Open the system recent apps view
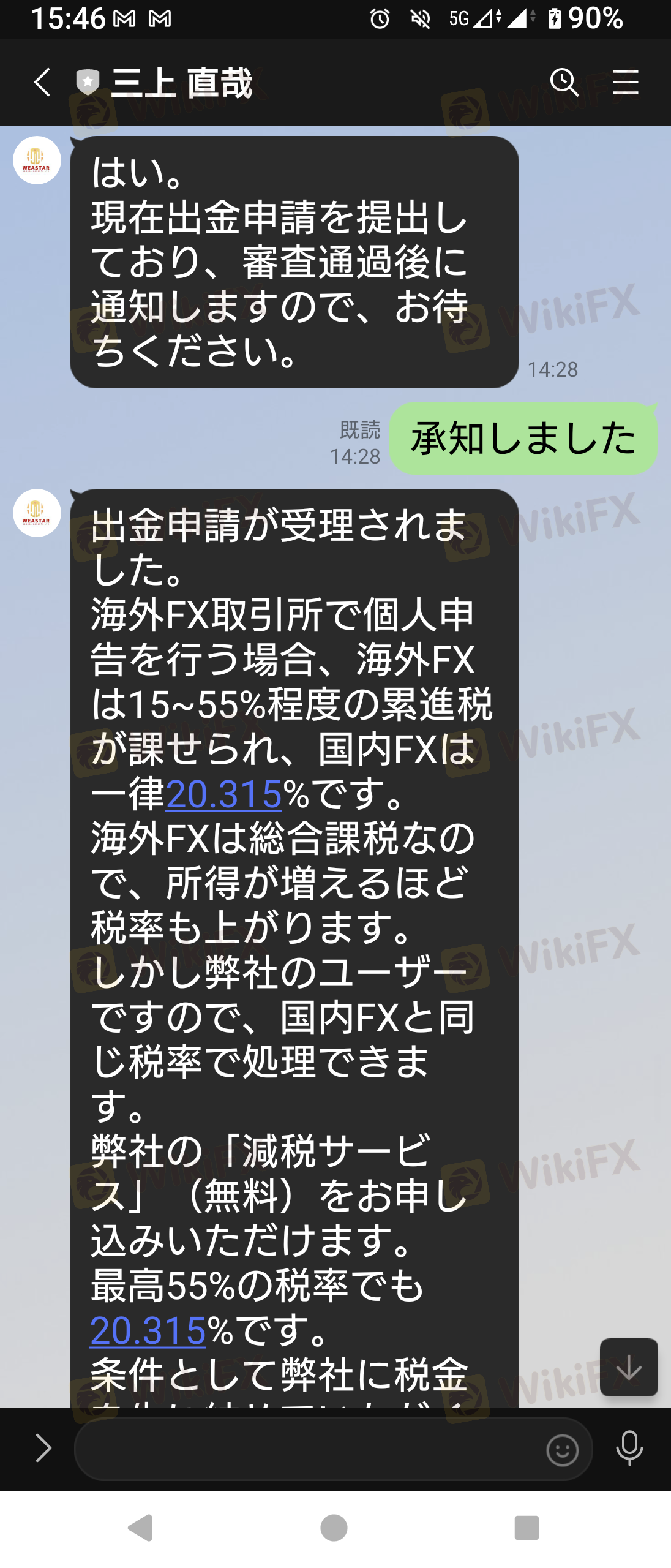Viewport: 671px width, 1568px height. [x=527, y=1528]
